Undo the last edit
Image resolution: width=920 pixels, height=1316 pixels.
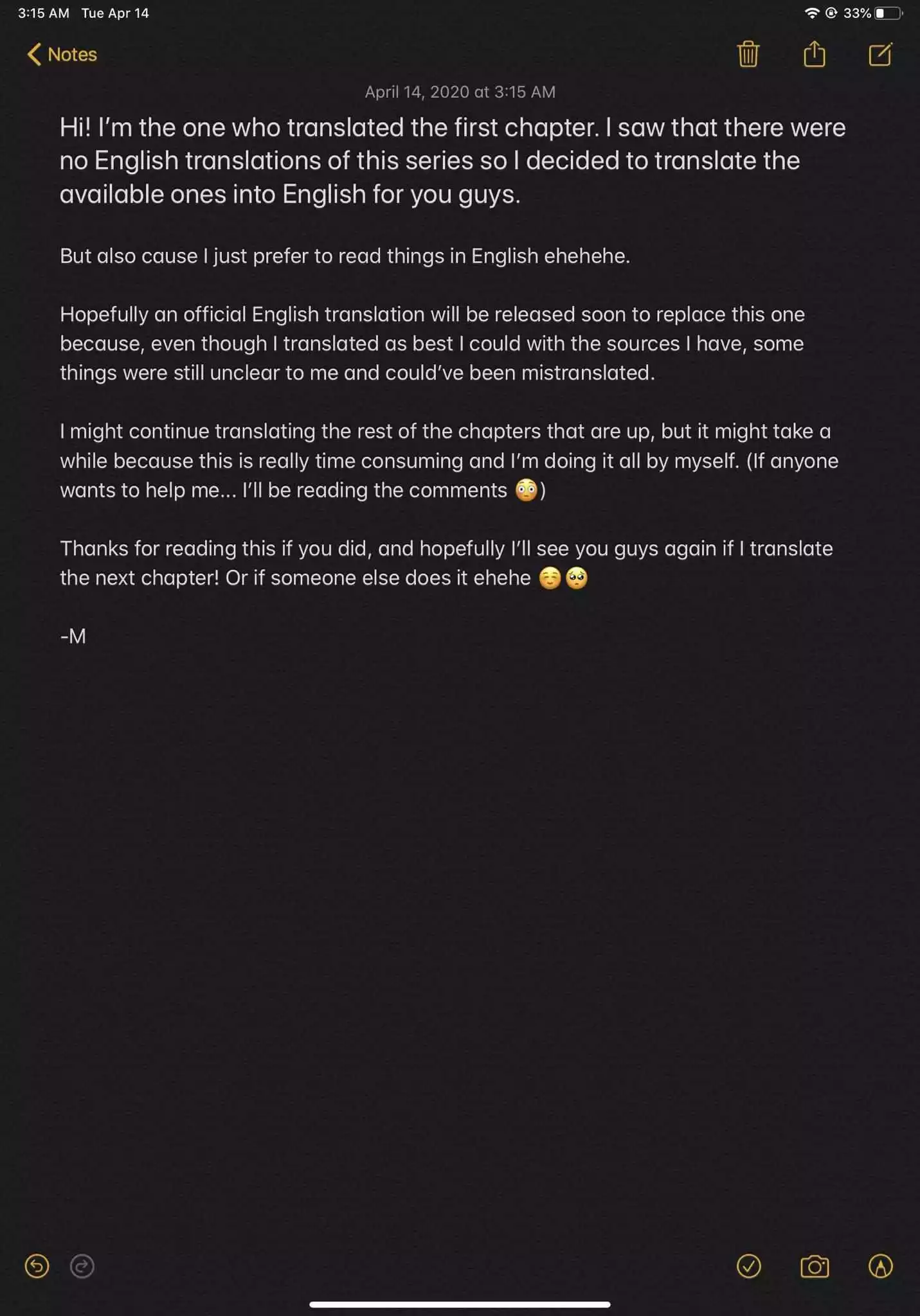[x=37, y=1267]
